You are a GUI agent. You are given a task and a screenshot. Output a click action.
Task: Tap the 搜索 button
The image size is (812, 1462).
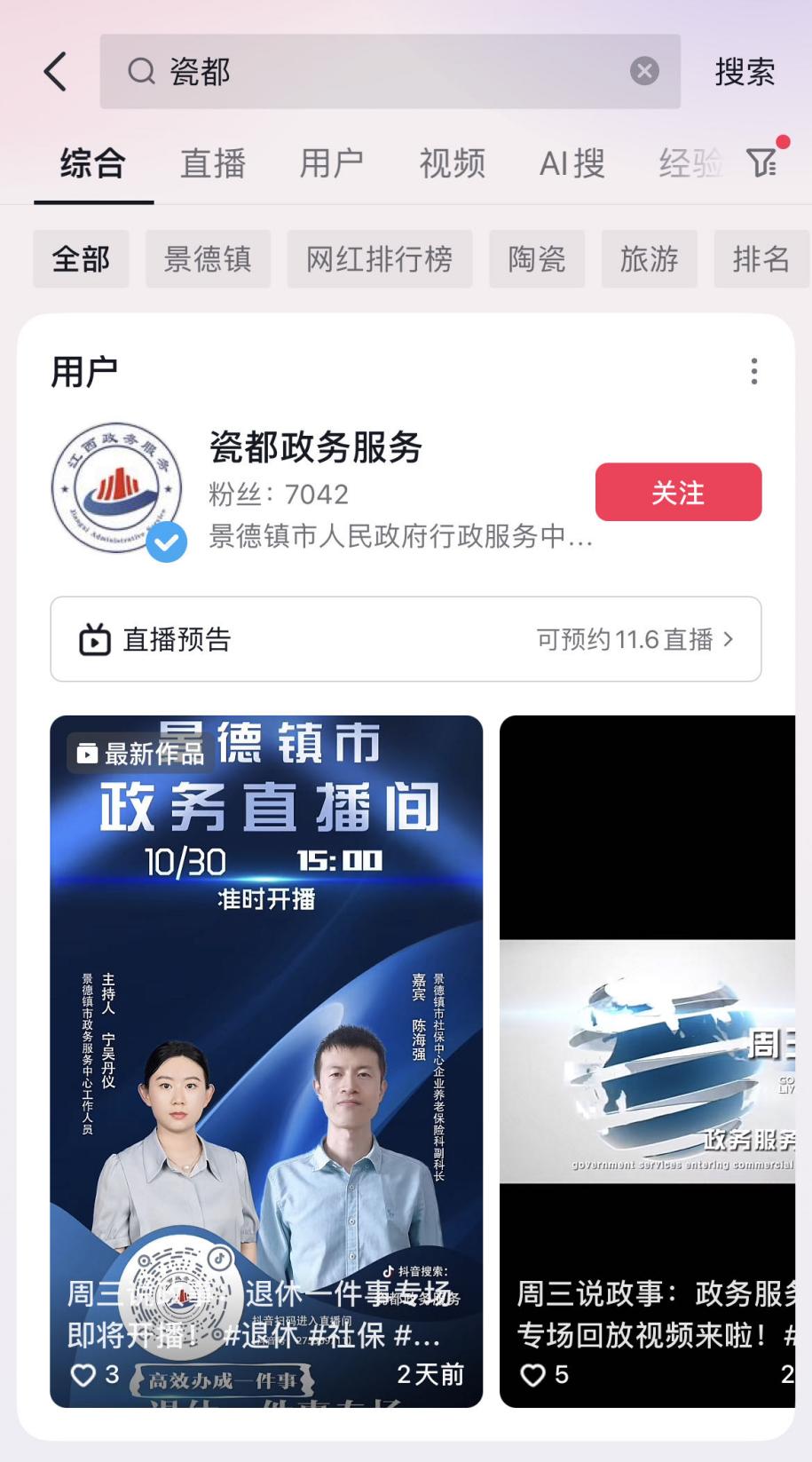[x=745, y=72]
